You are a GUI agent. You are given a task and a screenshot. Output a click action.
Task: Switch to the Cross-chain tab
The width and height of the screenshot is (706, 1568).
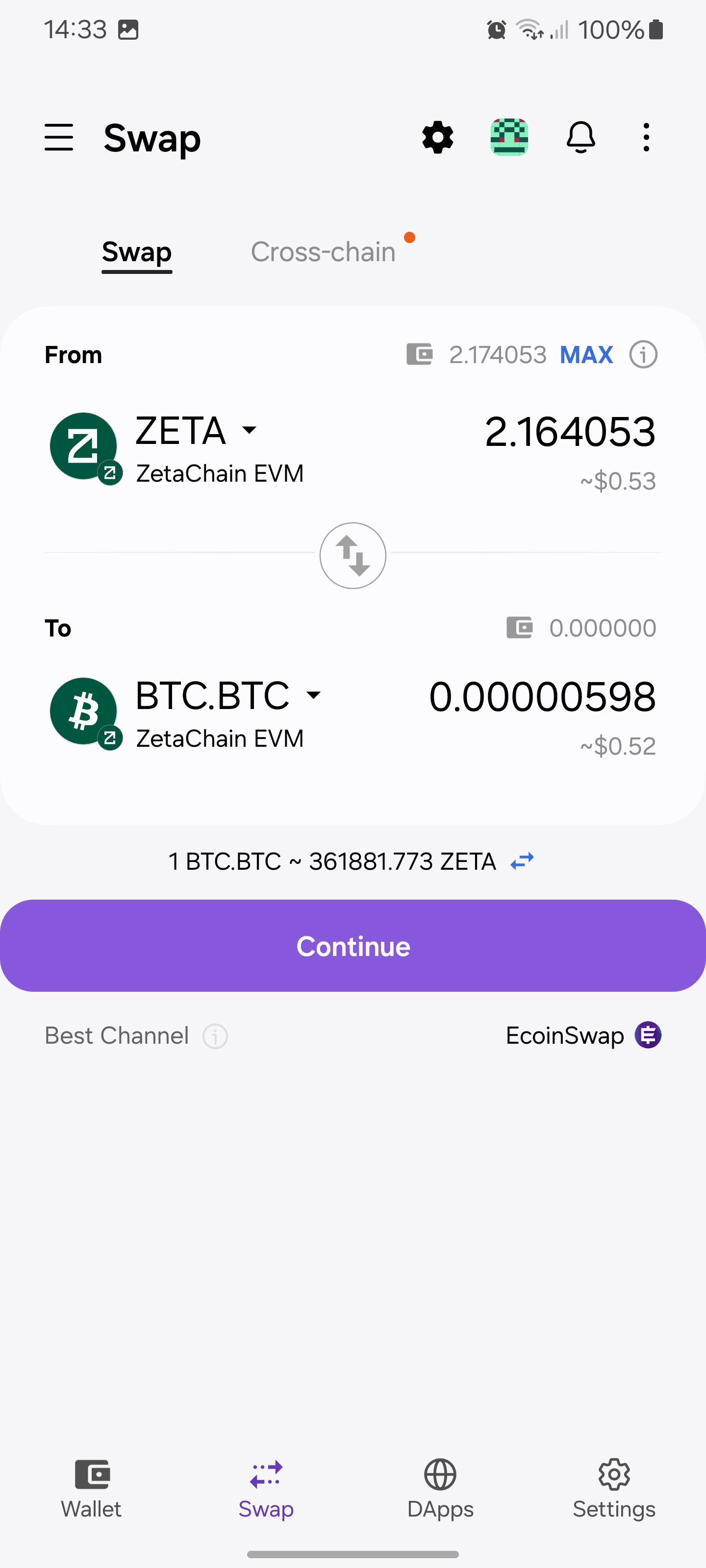click(324, 252)
